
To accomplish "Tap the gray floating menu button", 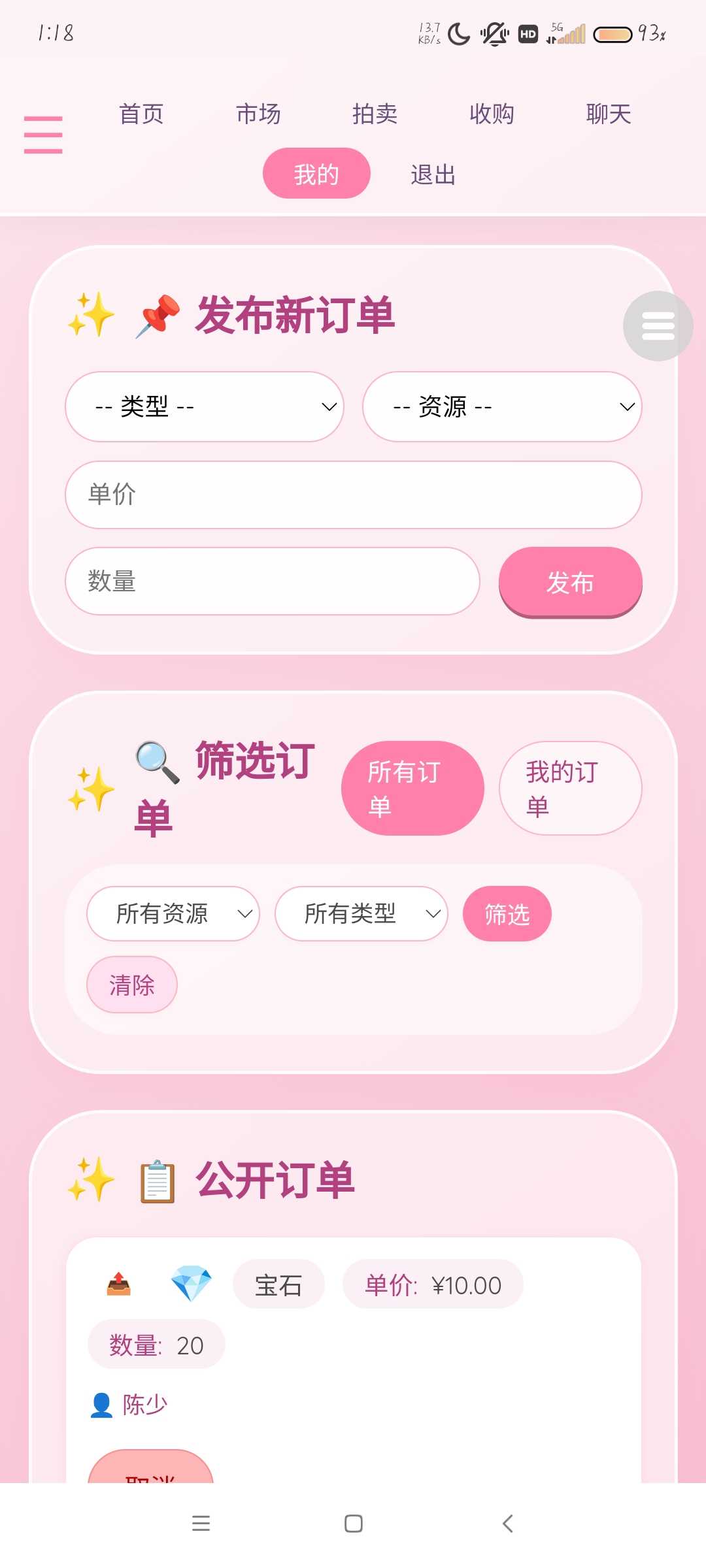I will [658, 326].
